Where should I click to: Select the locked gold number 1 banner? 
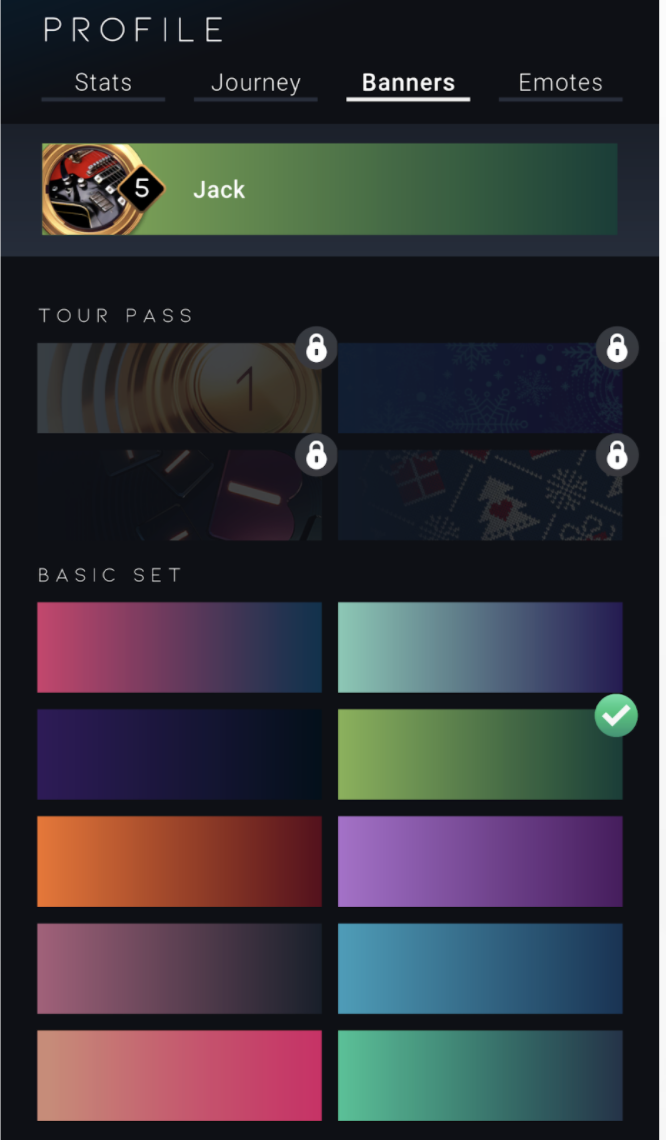coord(180,388)
